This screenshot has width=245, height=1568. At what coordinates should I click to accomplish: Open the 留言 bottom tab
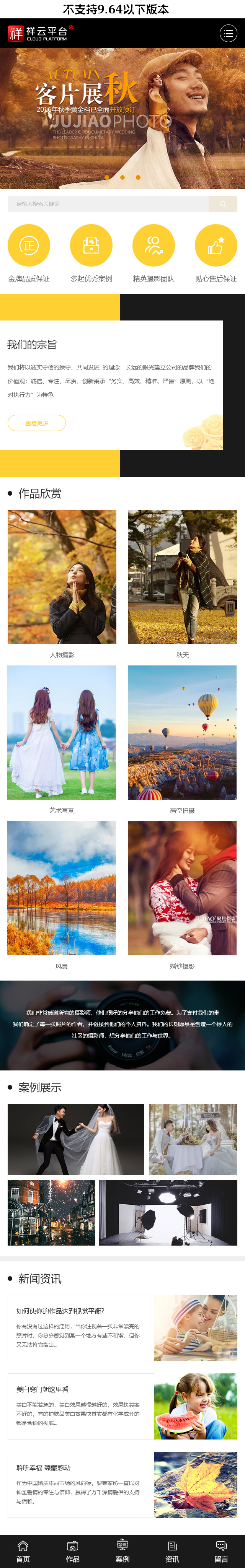point(221,1551)
